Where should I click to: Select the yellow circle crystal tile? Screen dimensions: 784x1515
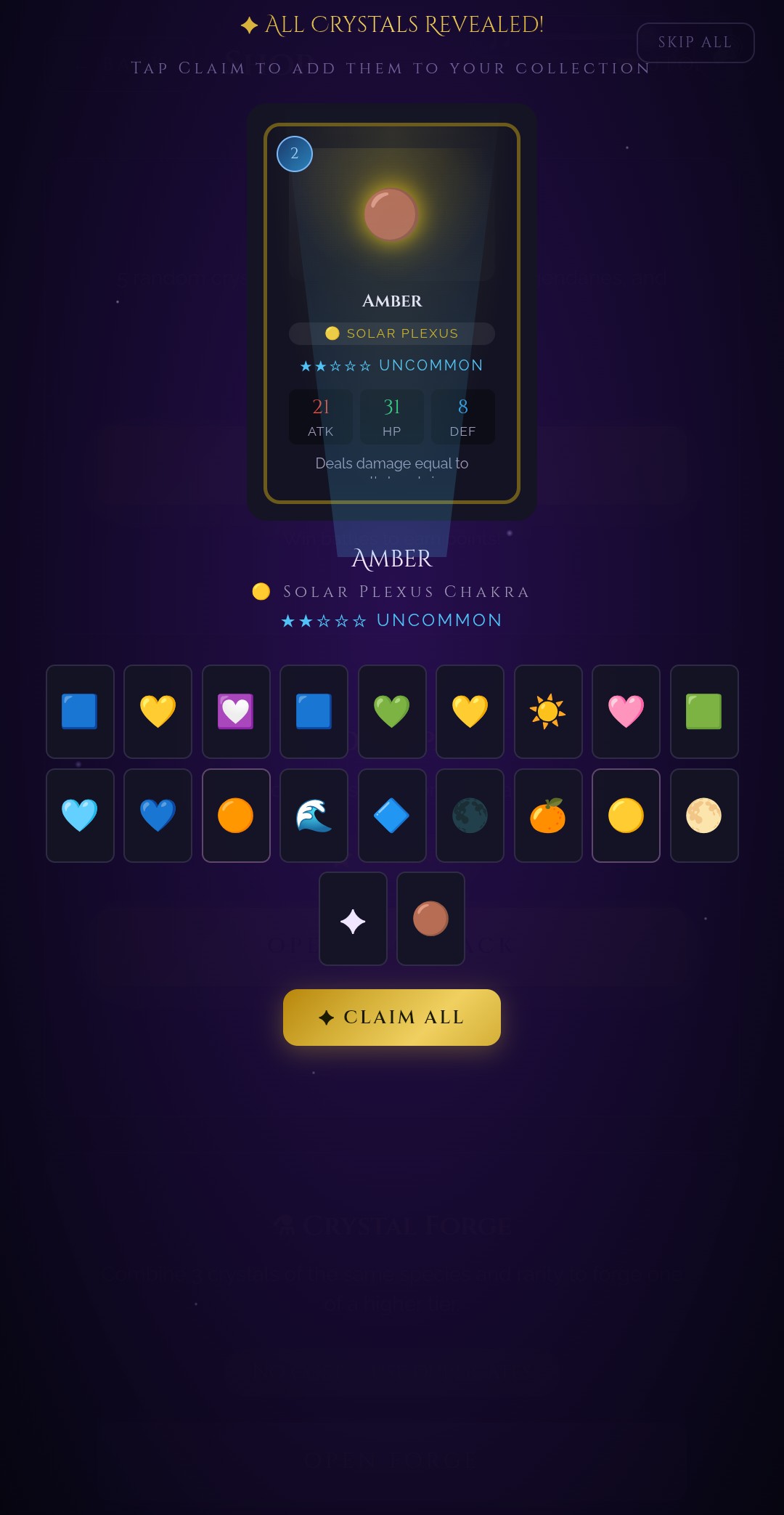point(626,815)
